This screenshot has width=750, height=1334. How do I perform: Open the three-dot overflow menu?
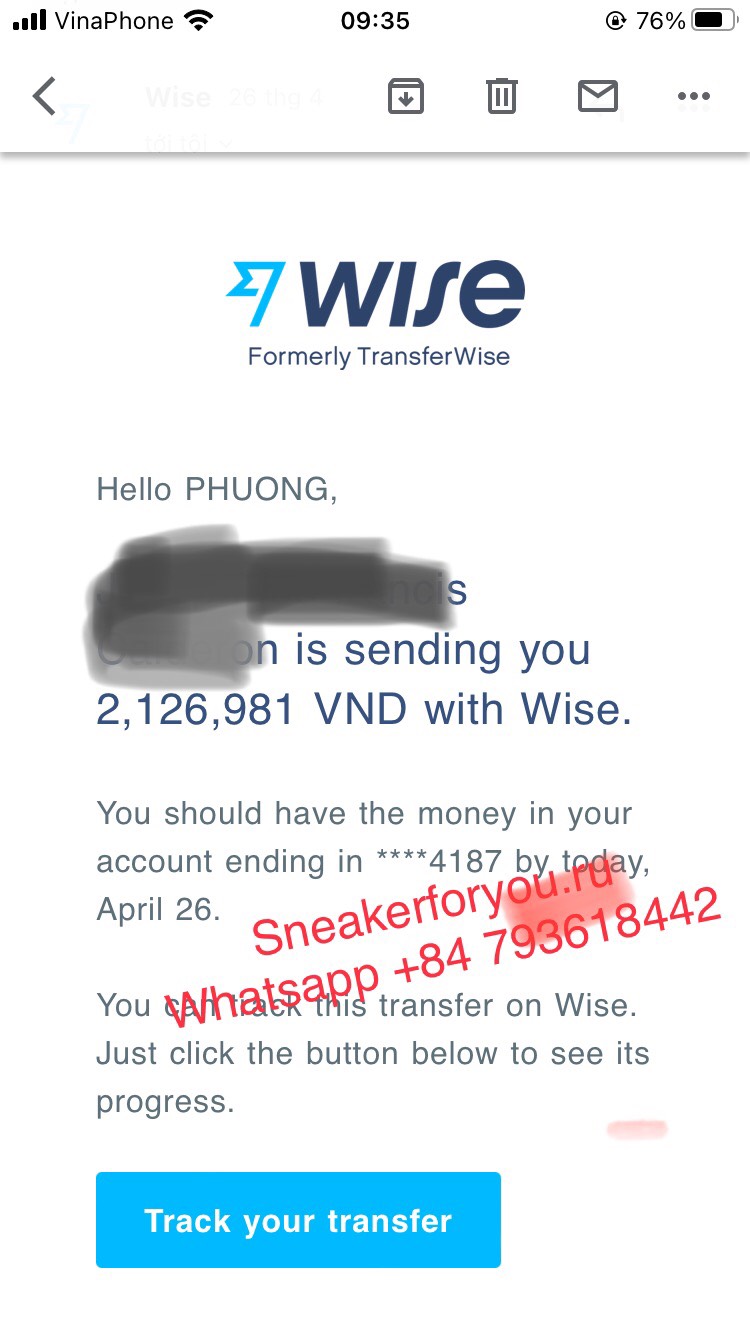[x=693, y=97]
